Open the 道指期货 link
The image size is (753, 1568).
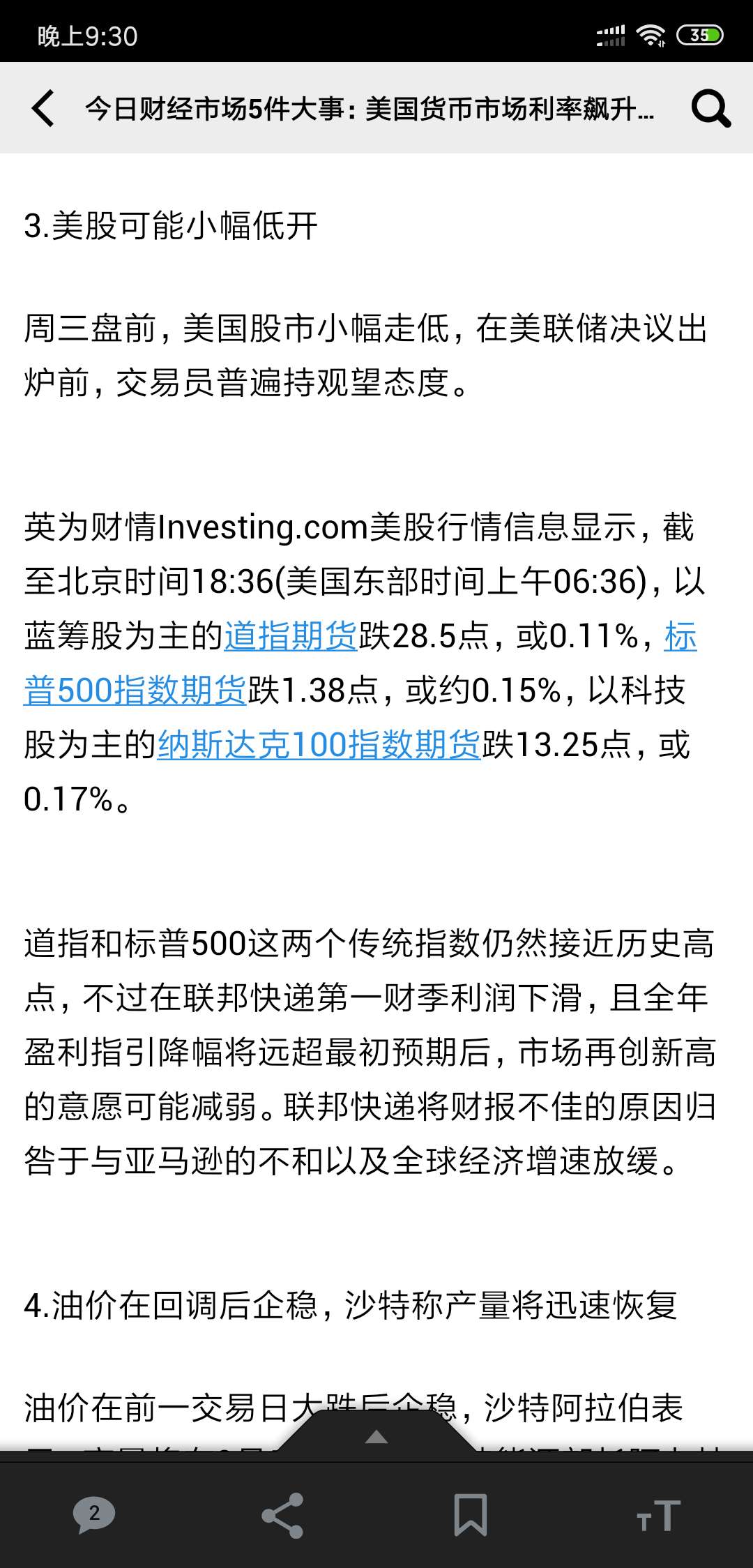(x=290, y=636)
